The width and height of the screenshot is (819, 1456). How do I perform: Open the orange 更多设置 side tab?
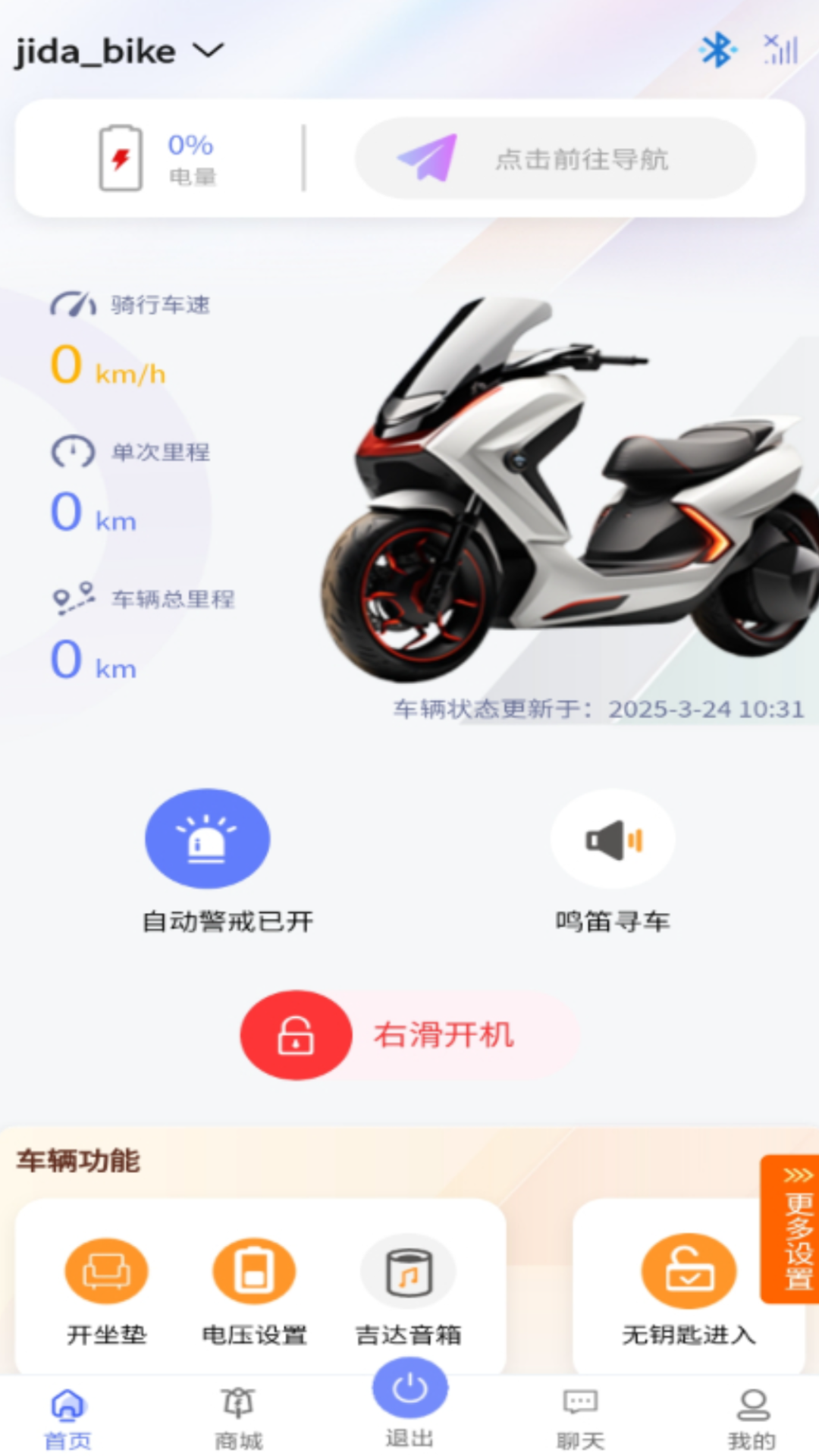(x=790, y=1228)
